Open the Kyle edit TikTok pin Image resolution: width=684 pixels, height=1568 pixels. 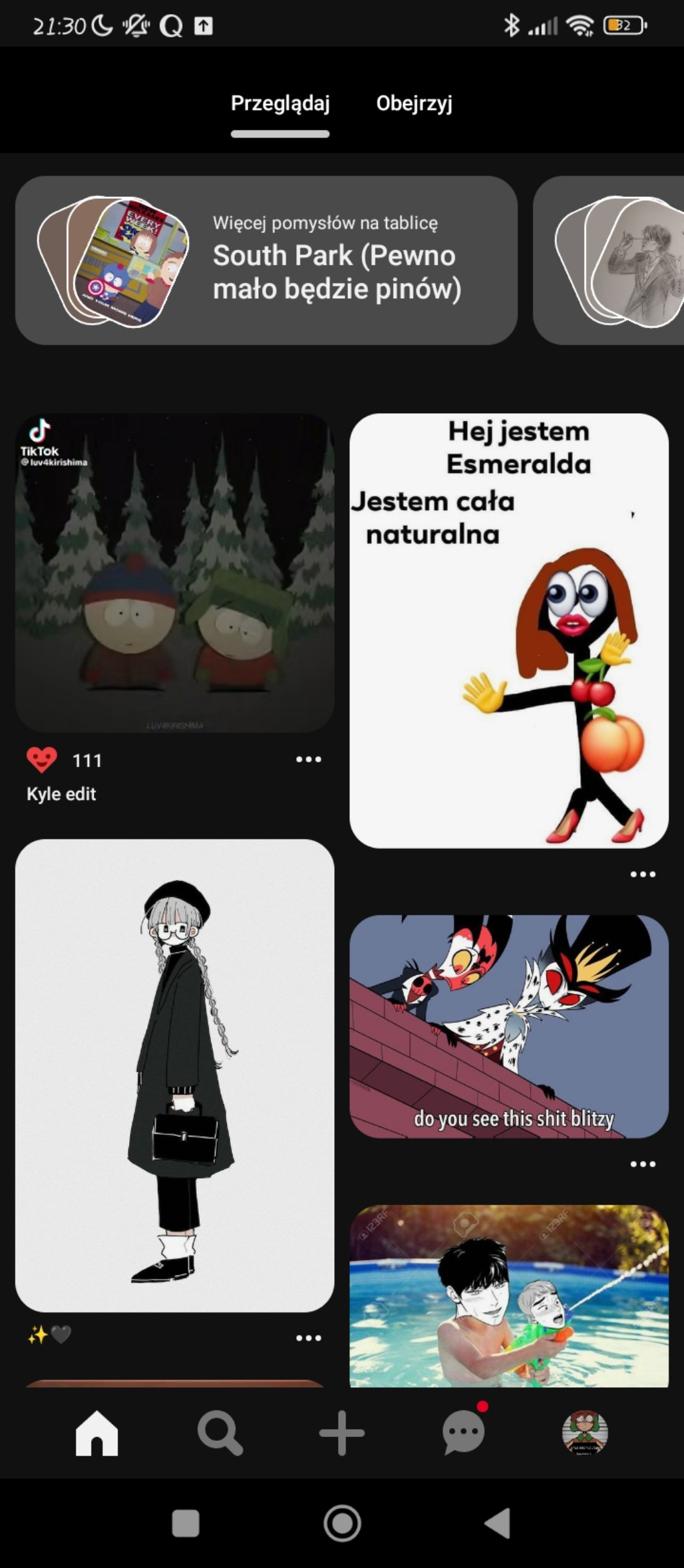click(x=174, y=573)
